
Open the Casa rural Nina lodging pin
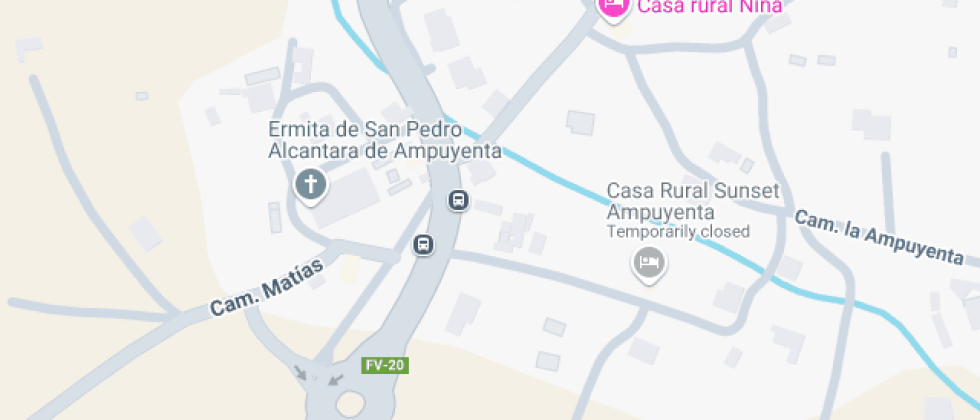pos(613,7)
